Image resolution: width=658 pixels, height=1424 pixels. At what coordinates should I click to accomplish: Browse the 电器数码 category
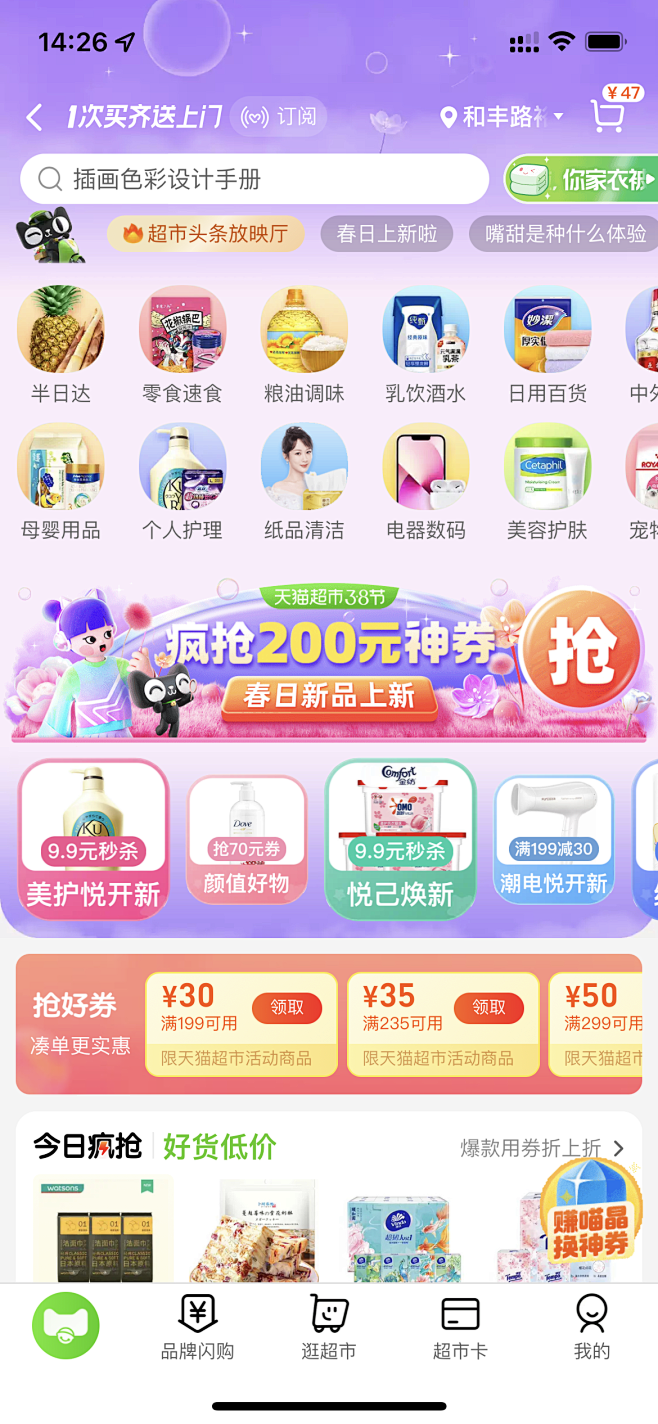coord(426,482)
